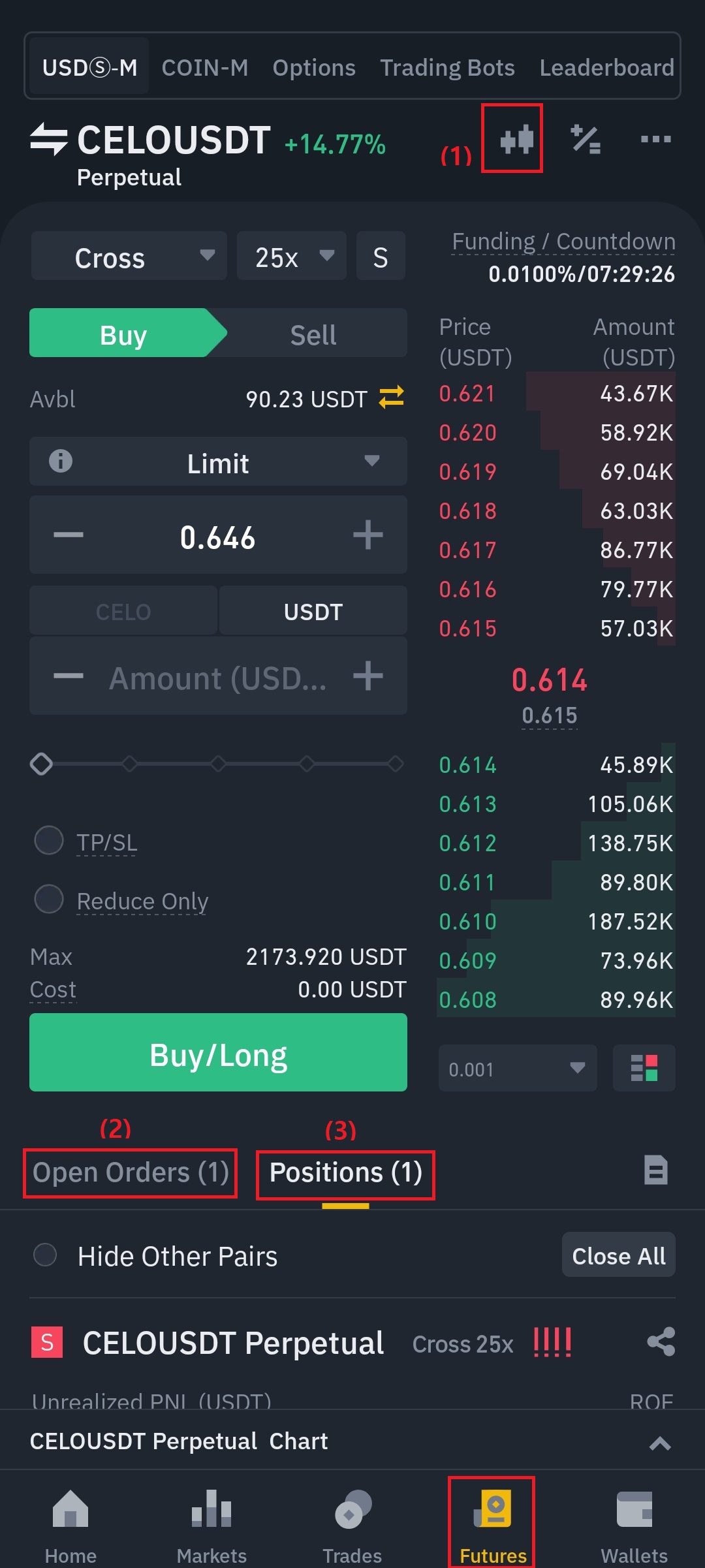This screenshot has height=1568, width=705.
Task: Switch to COIN-M tab
Action: point(204,67)
